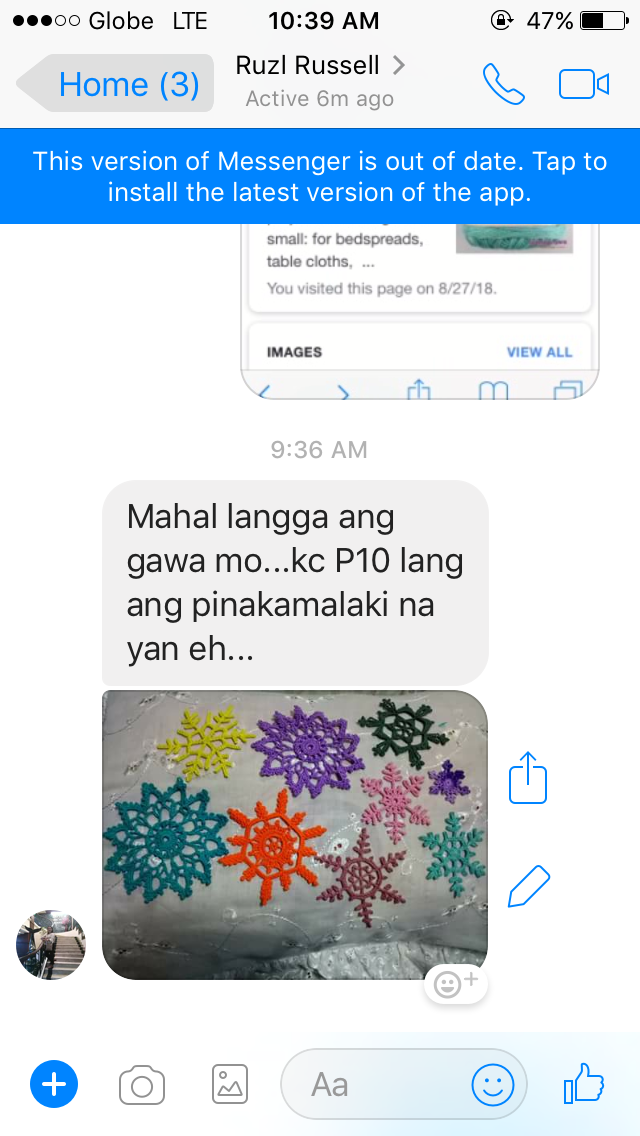640x1136 pixels.
Task: Add a reaction to the snowflakes photo
Action: 456,984
